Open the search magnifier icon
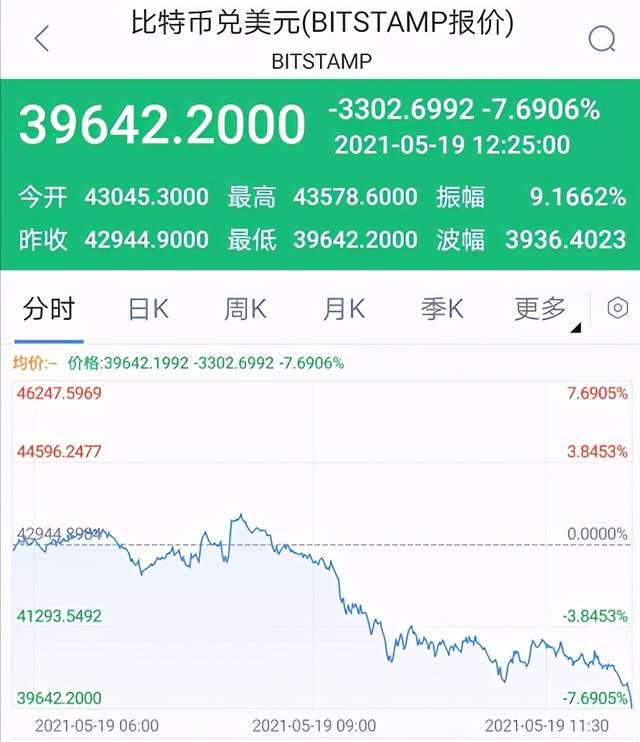640x742 pixels. [602, 39]
